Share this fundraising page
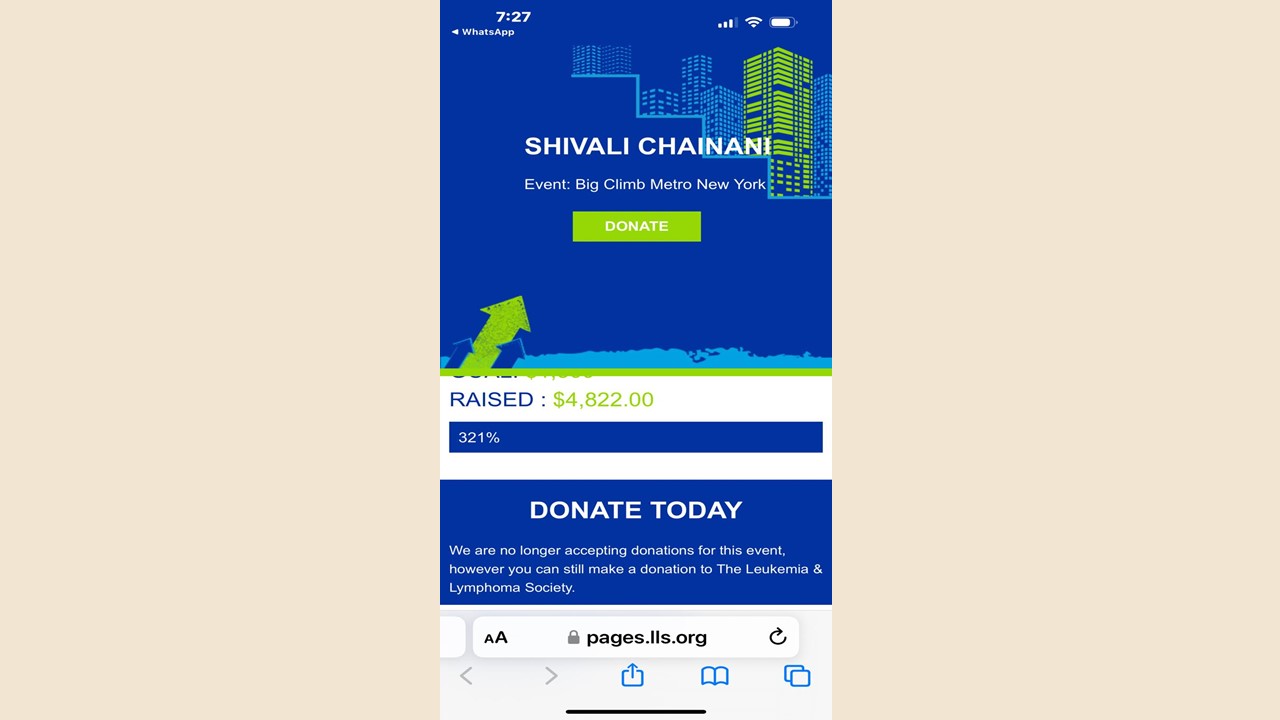 pyautogui.click(x=632, y=676)
